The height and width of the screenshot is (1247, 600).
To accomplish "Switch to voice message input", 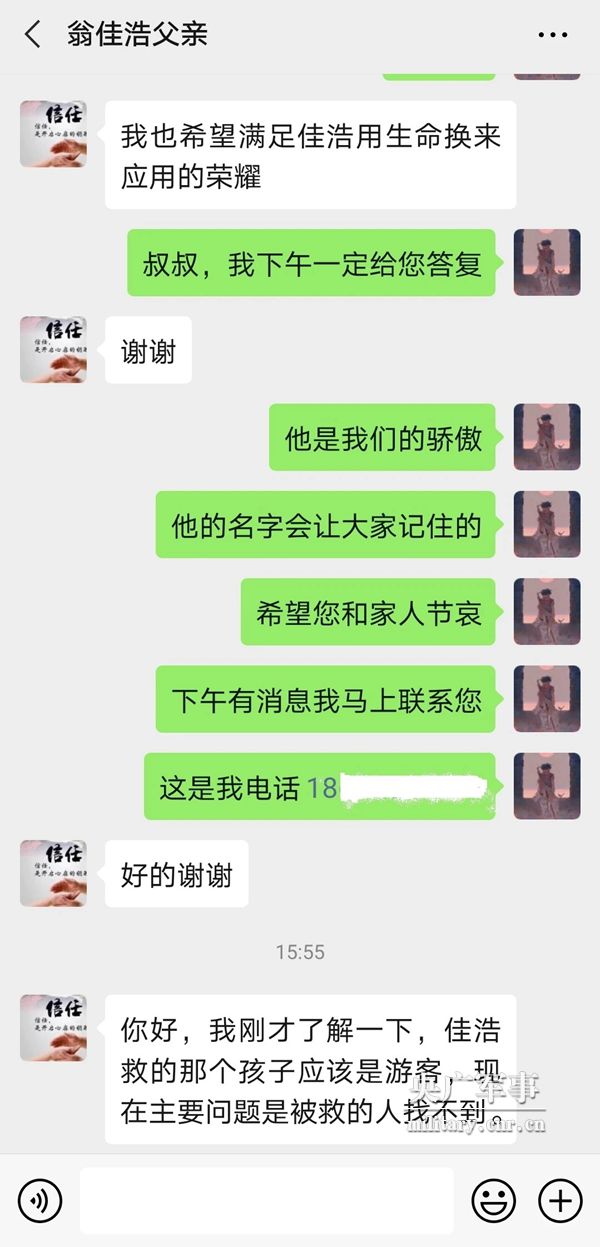I will [40, 1200].
